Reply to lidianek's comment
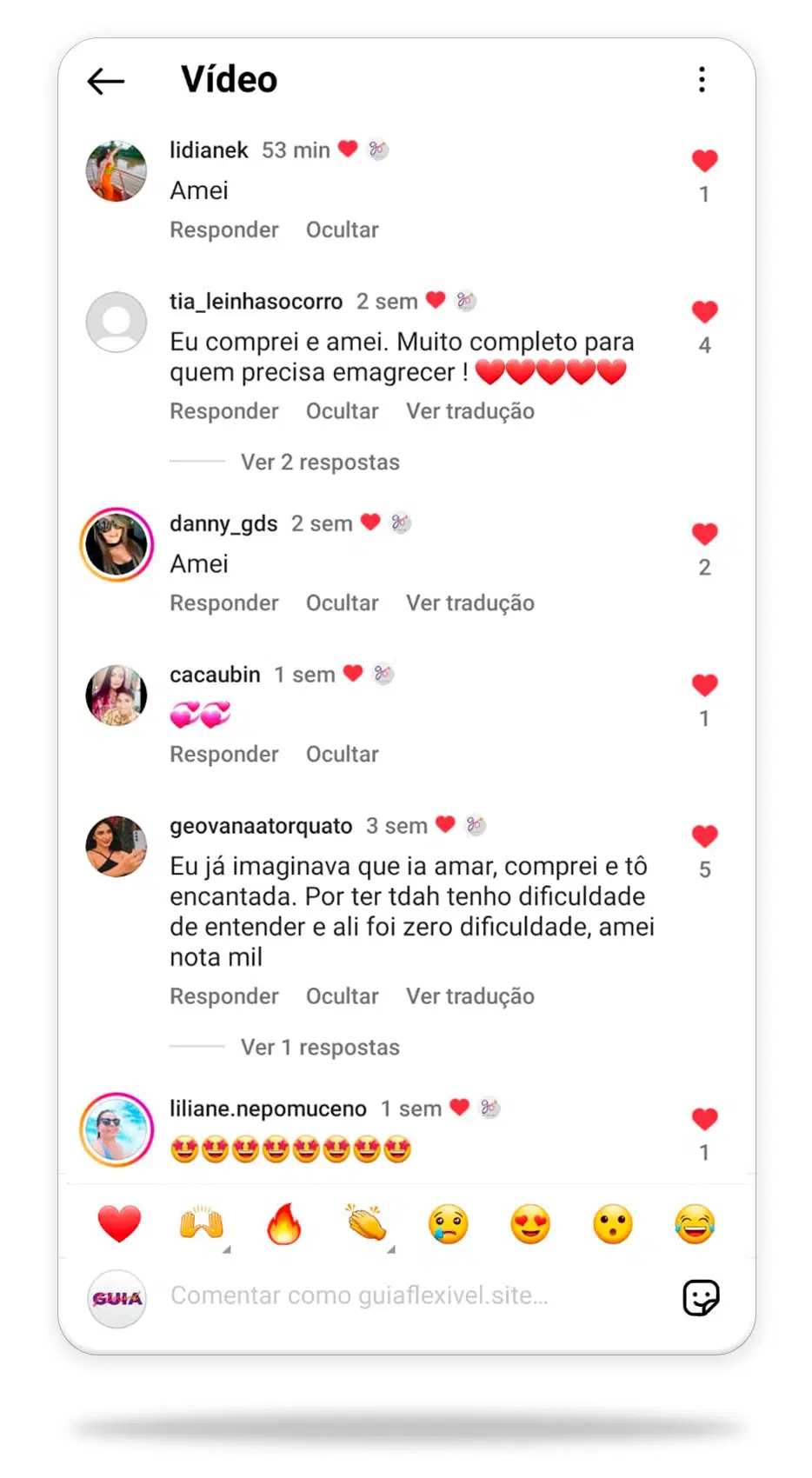Viewport: 812px width, 1478px height. coord(223,230)
